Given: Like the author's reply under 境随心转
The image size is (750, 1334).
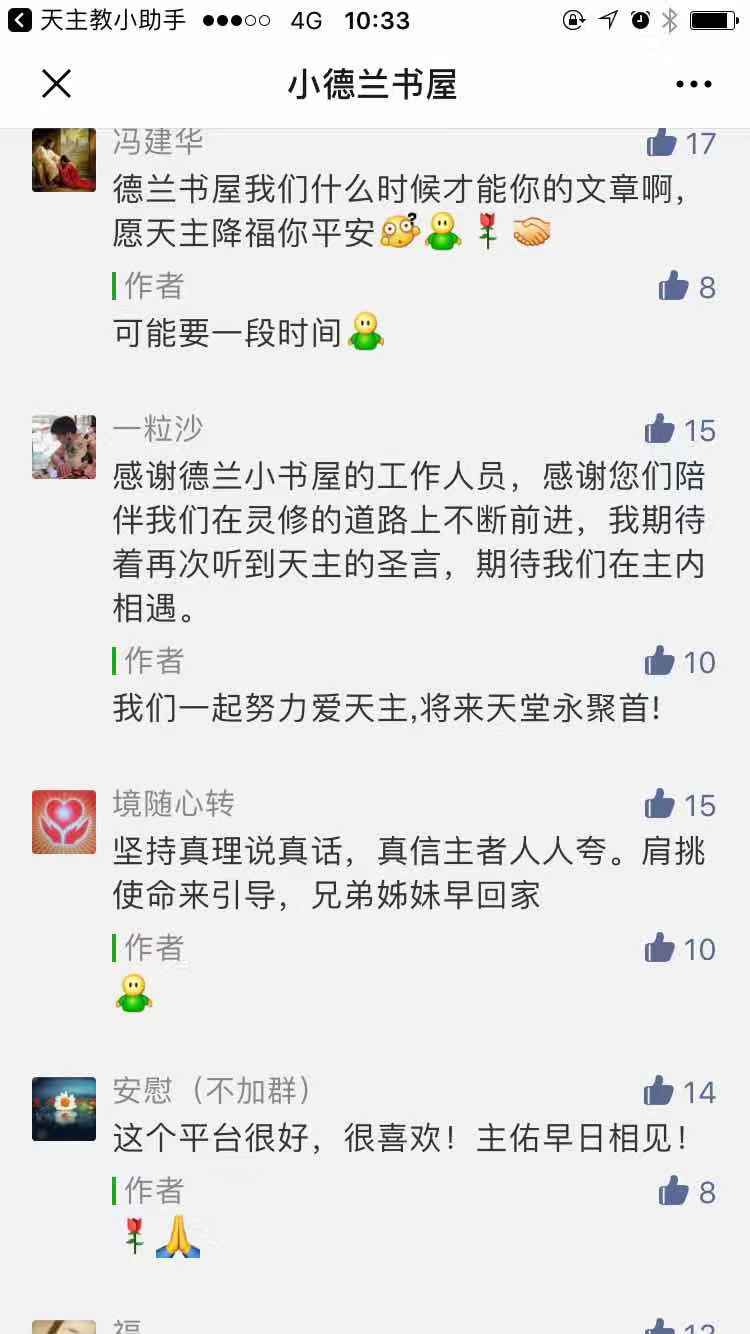Looking at the screenshot, I should coord(661,948).
